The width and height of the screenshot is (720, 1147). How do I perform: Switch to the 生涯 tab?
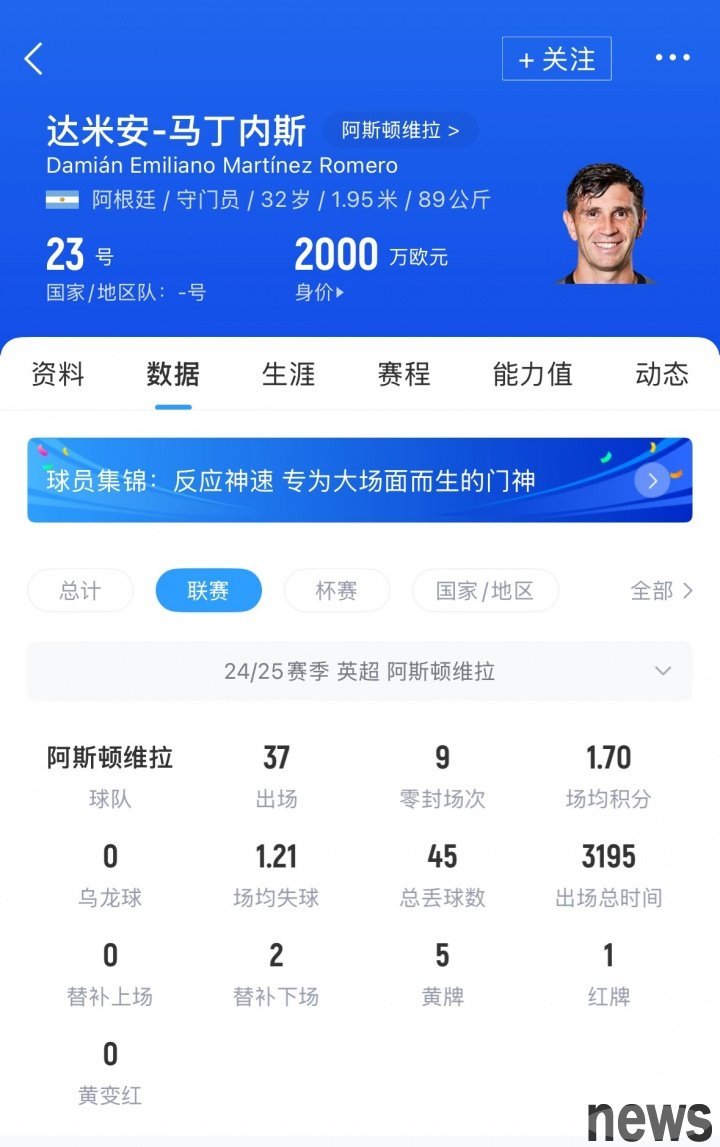(x=289, y=374)
